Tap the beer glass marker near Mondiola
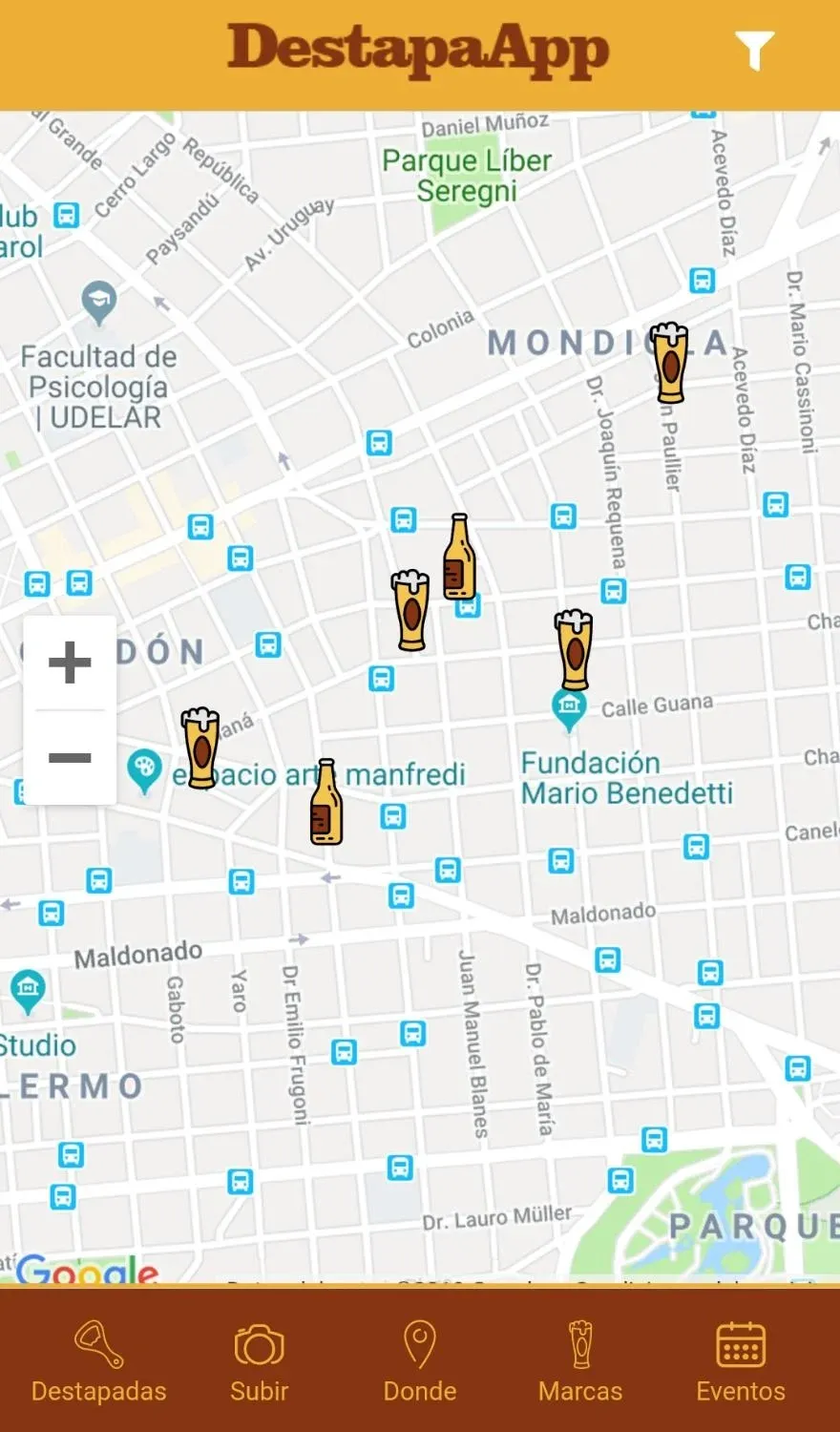 669,363
